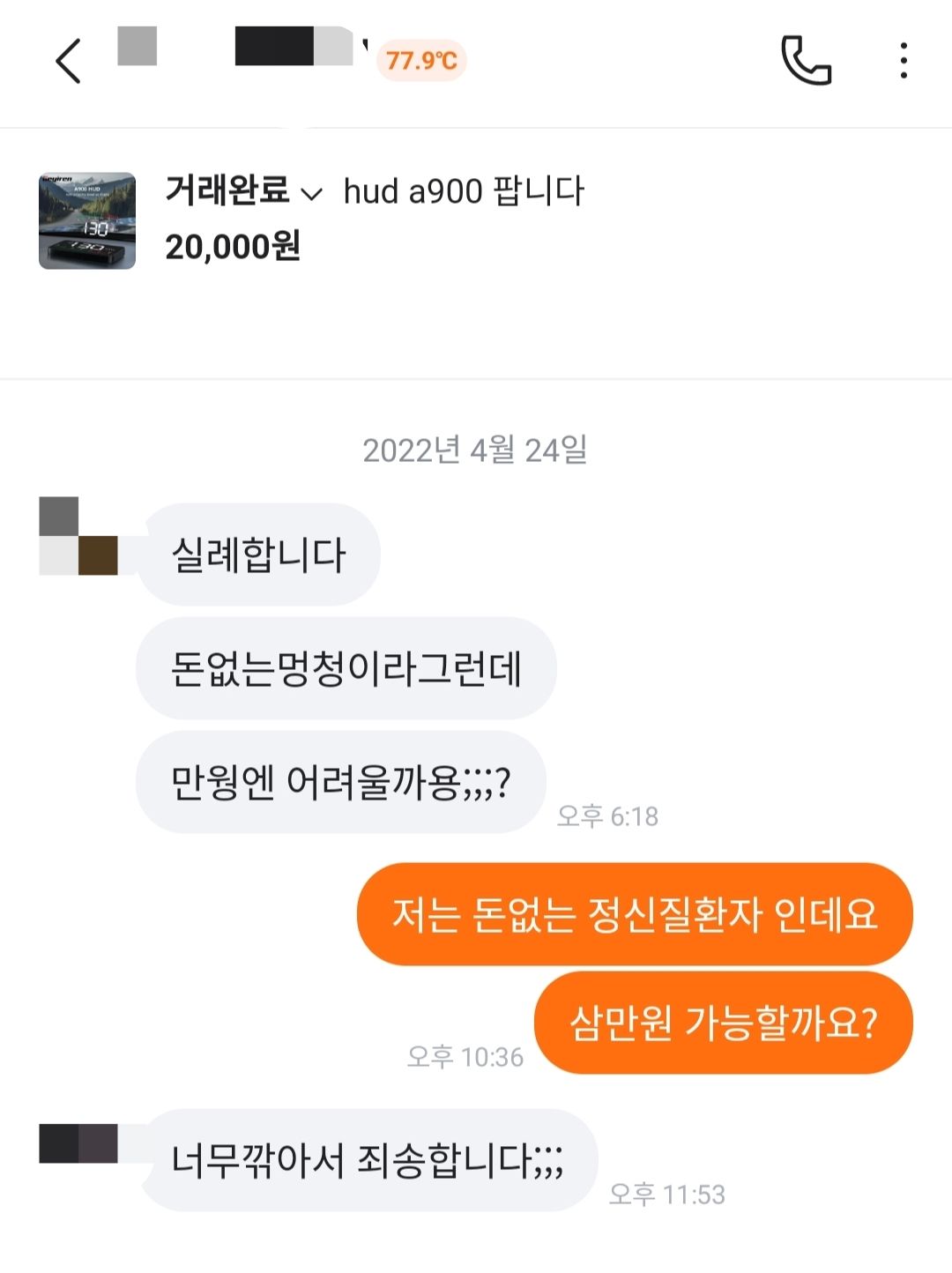
Task: Go back to the chat list
Action: 68,61
